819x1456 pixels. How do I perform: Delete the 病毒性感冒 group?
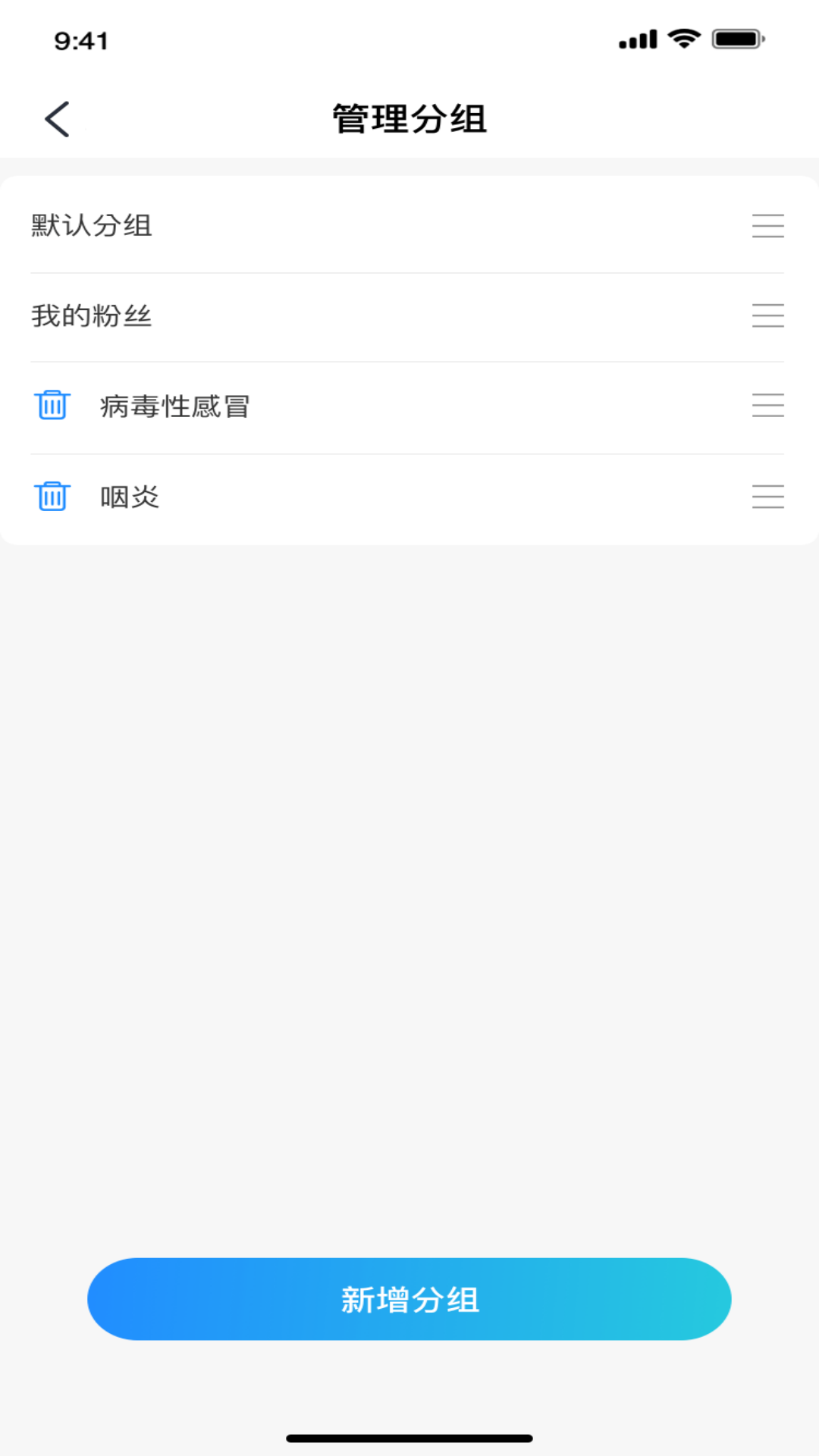coord(52,405)
